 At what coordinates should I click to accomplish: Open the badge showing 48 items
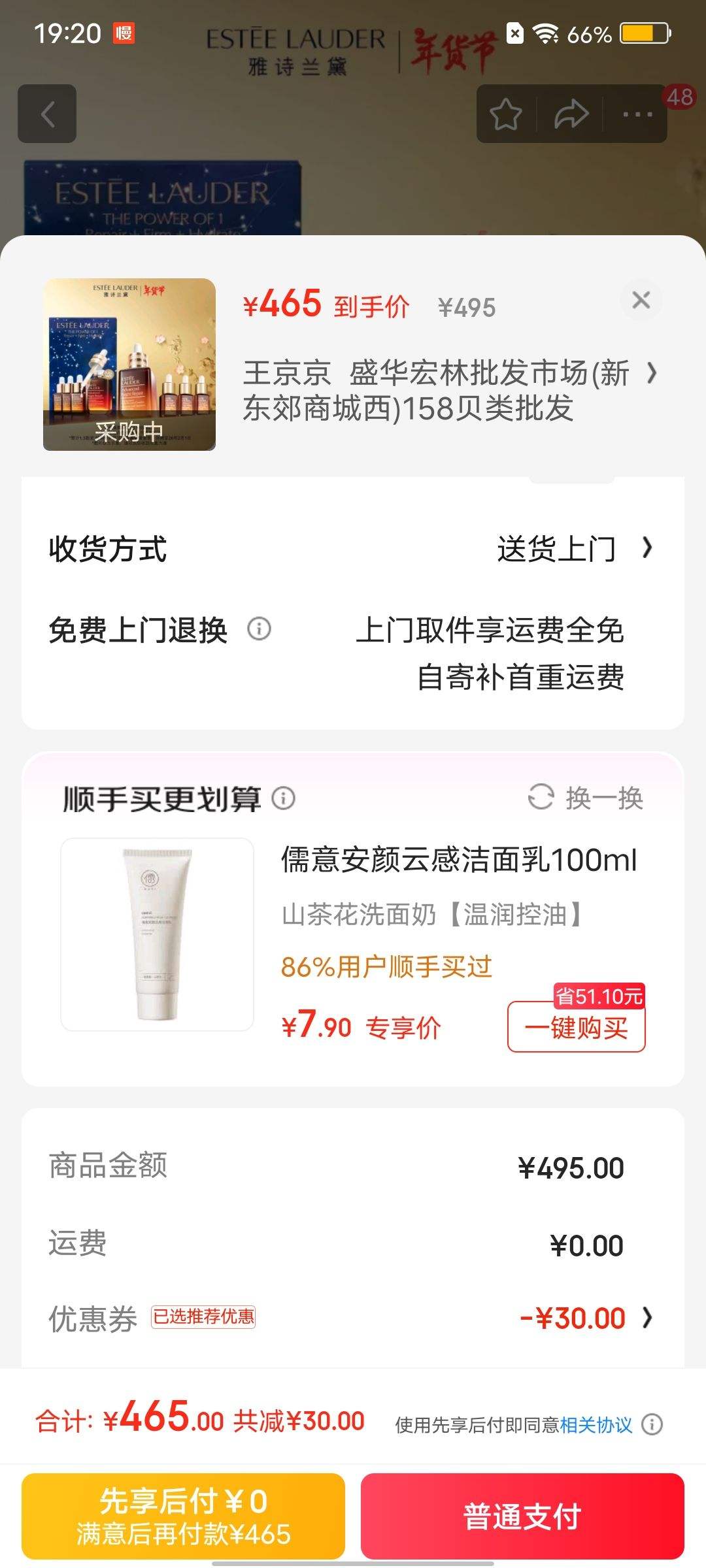coord(681,95)
